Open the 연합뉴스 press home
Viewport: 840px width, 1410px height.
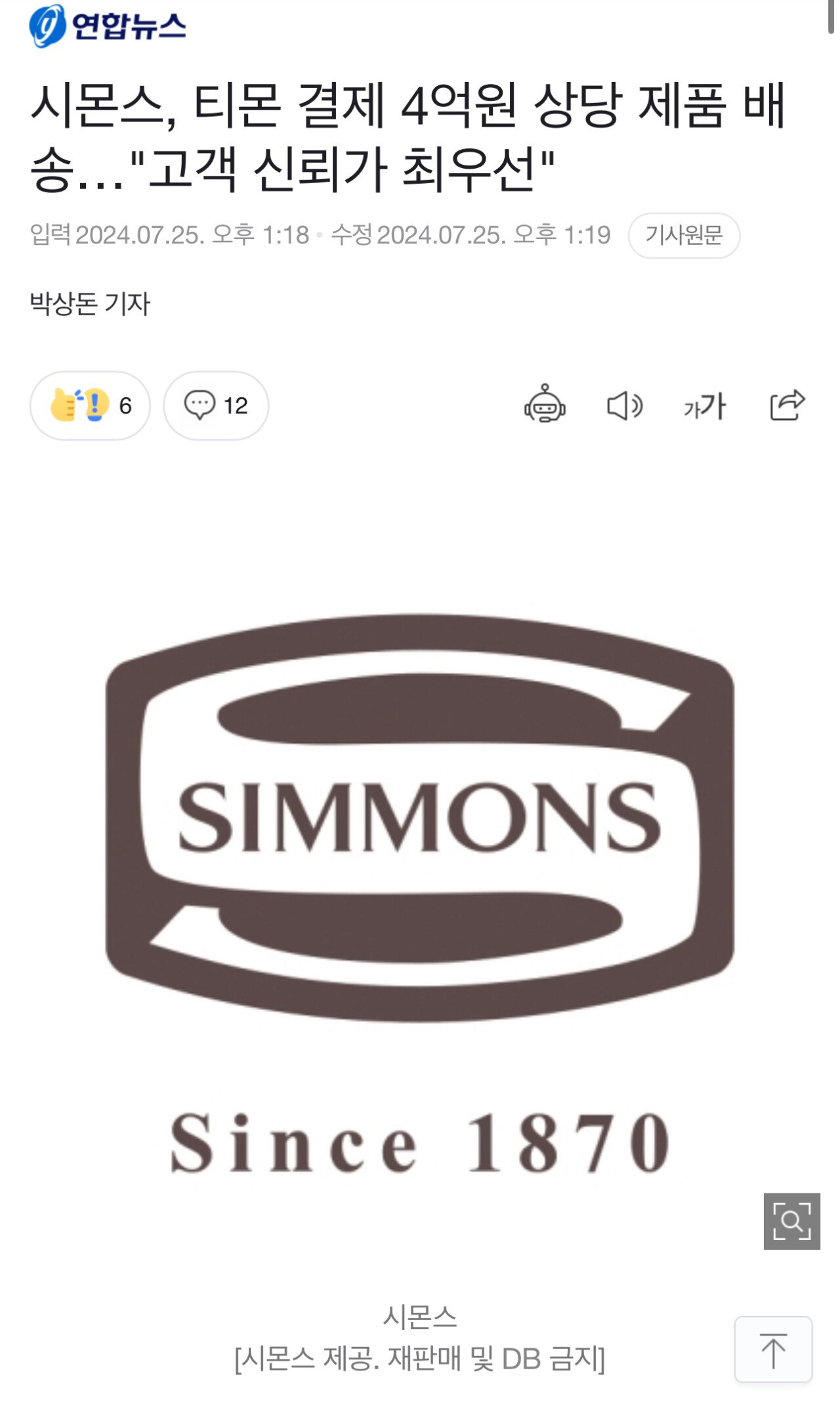tap(108, 26)
